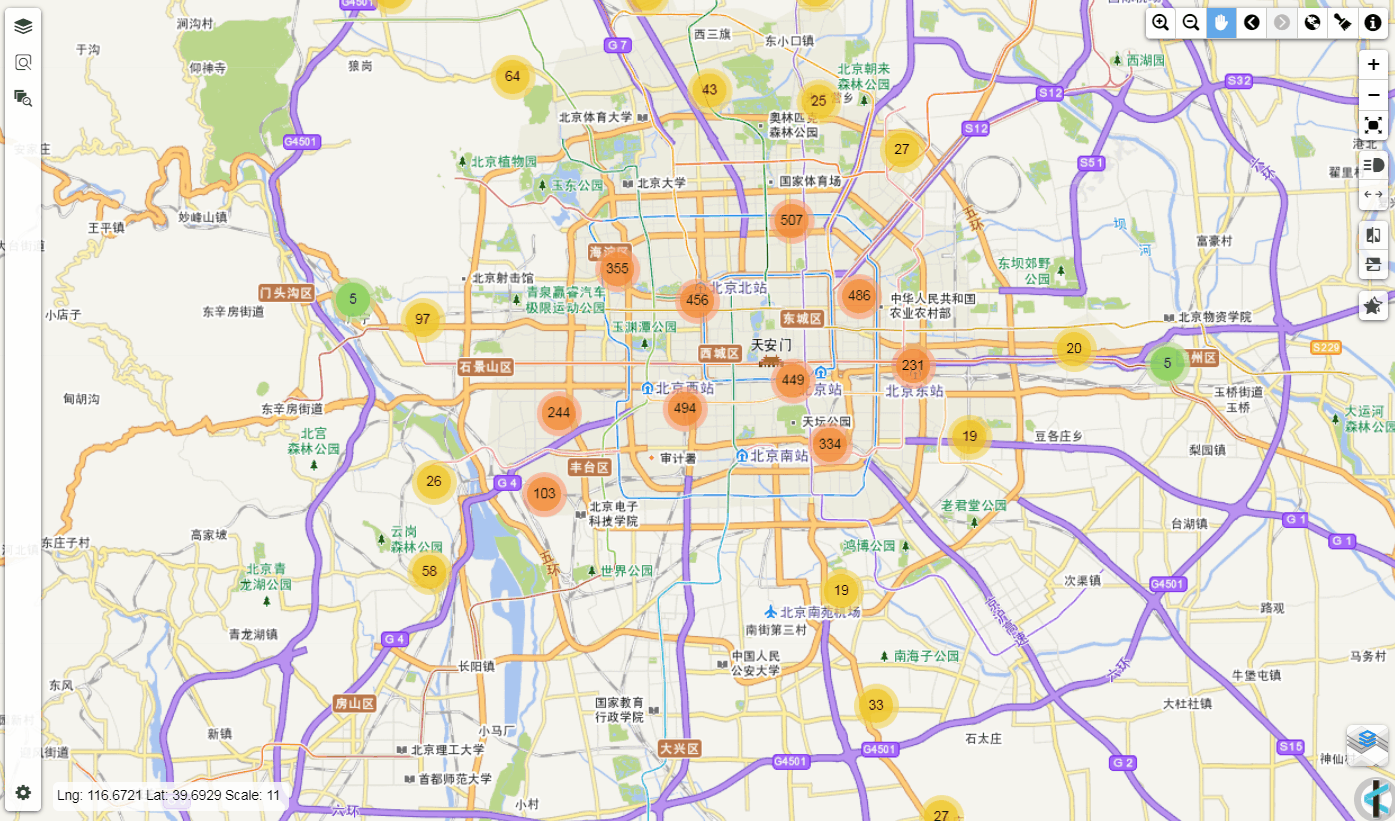Open the settings gear
Screen dimensions: 1395x821
[x=23, y=793]
